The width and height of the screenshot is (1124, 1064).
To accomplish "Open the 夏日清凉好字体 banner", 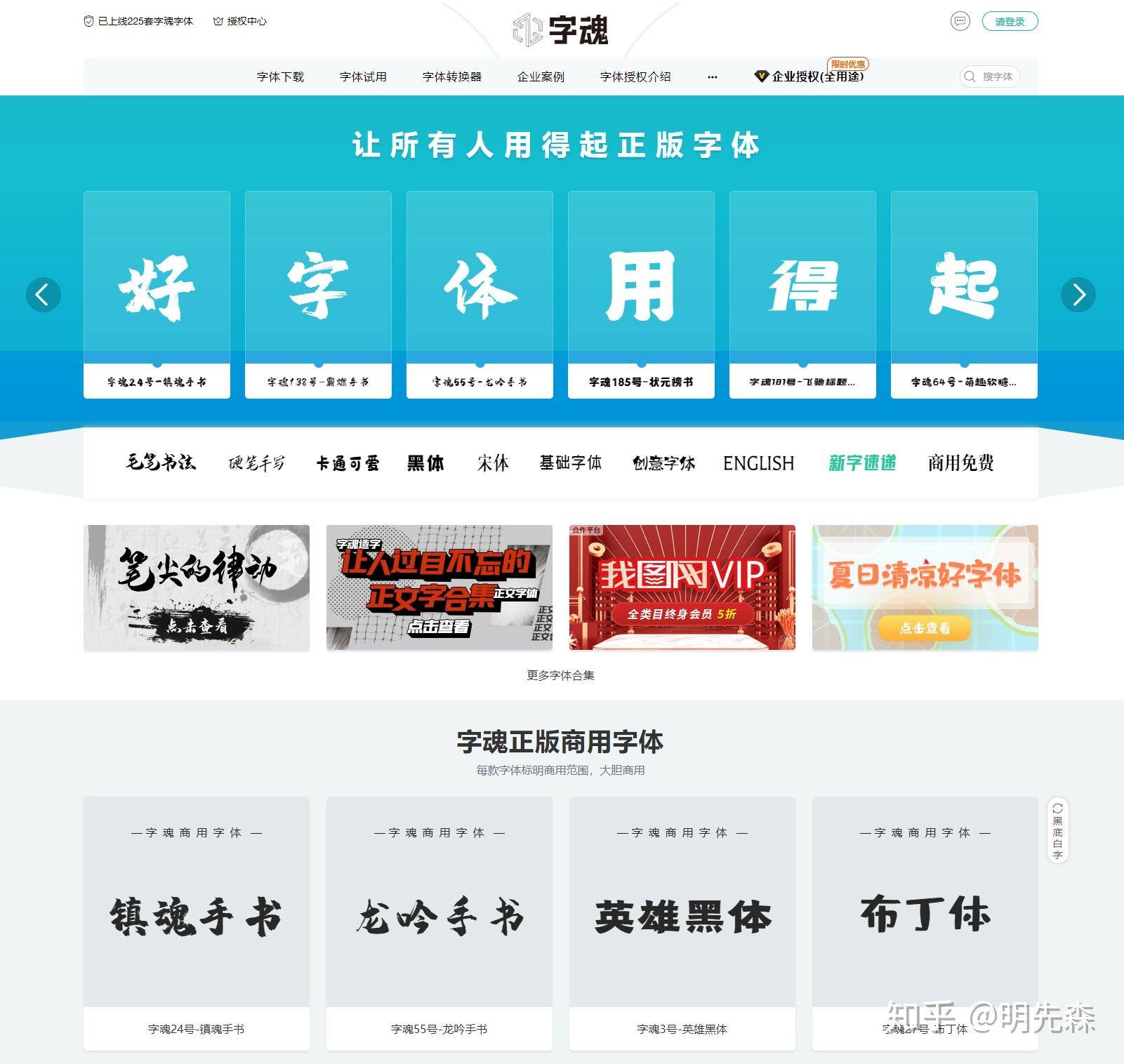I will click(925, 587).
